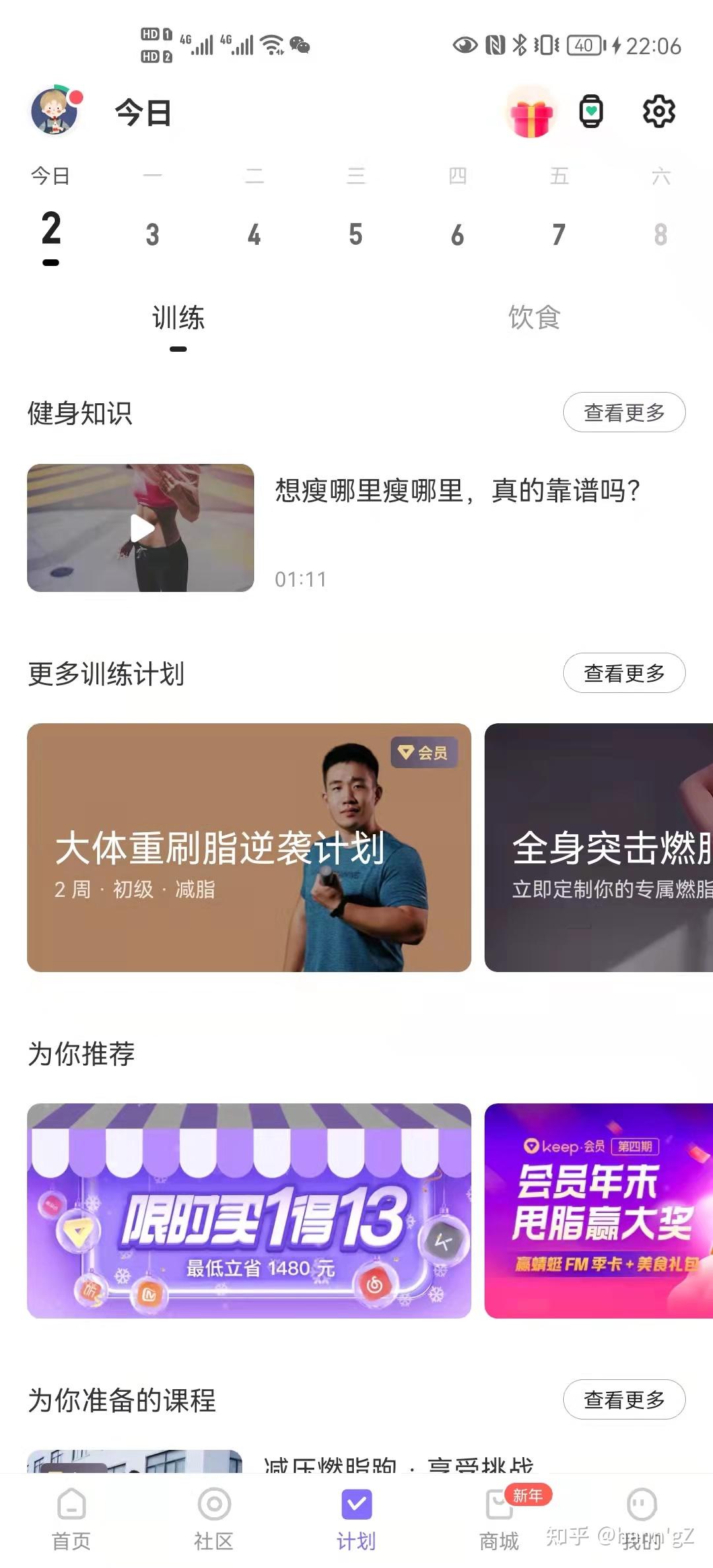
Task: Open the gift rewards icon
Action: 530,112
